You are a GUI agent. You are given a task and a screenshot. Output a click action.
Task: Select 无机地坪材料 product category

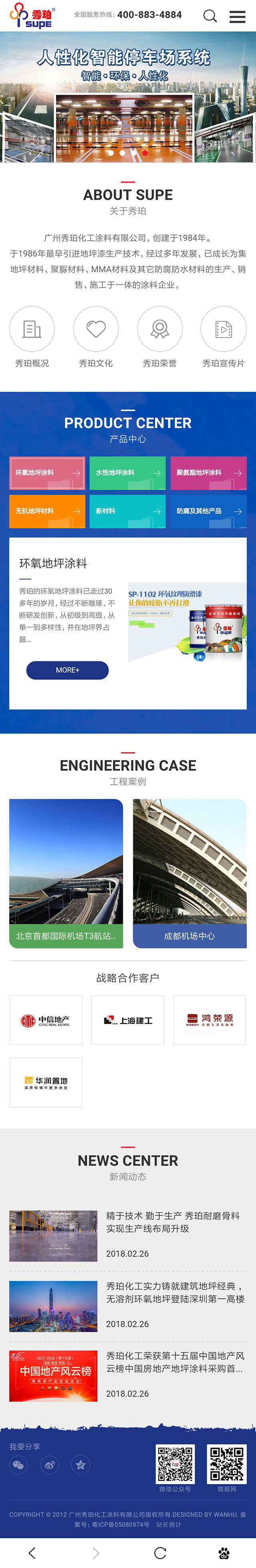coord(47,511)
